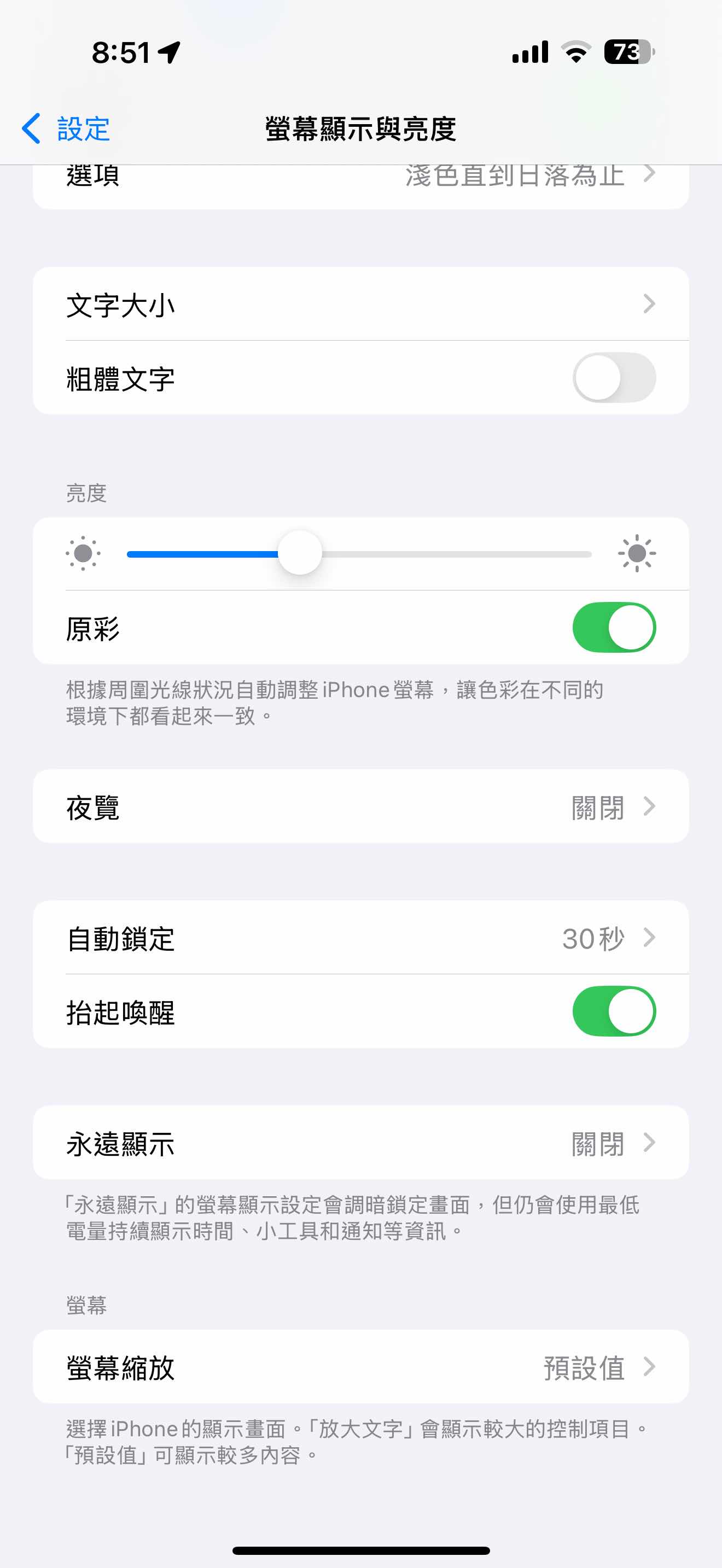Open 自動鎖定 options
The height and width of the screenshot is (1568, 722).
(360, 938)
